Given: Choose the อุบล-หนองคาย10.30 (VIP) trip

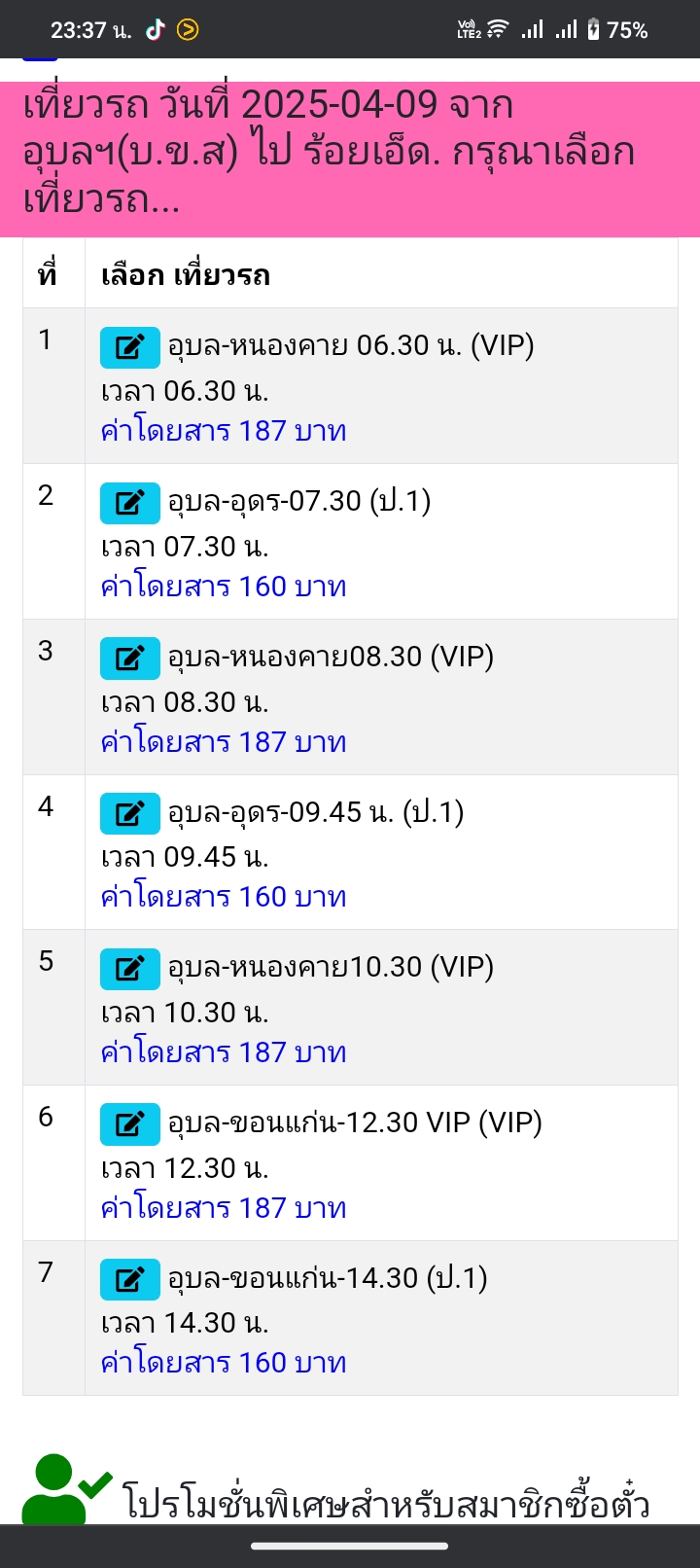Looking at the screenshot, I should tap(130, 969).
